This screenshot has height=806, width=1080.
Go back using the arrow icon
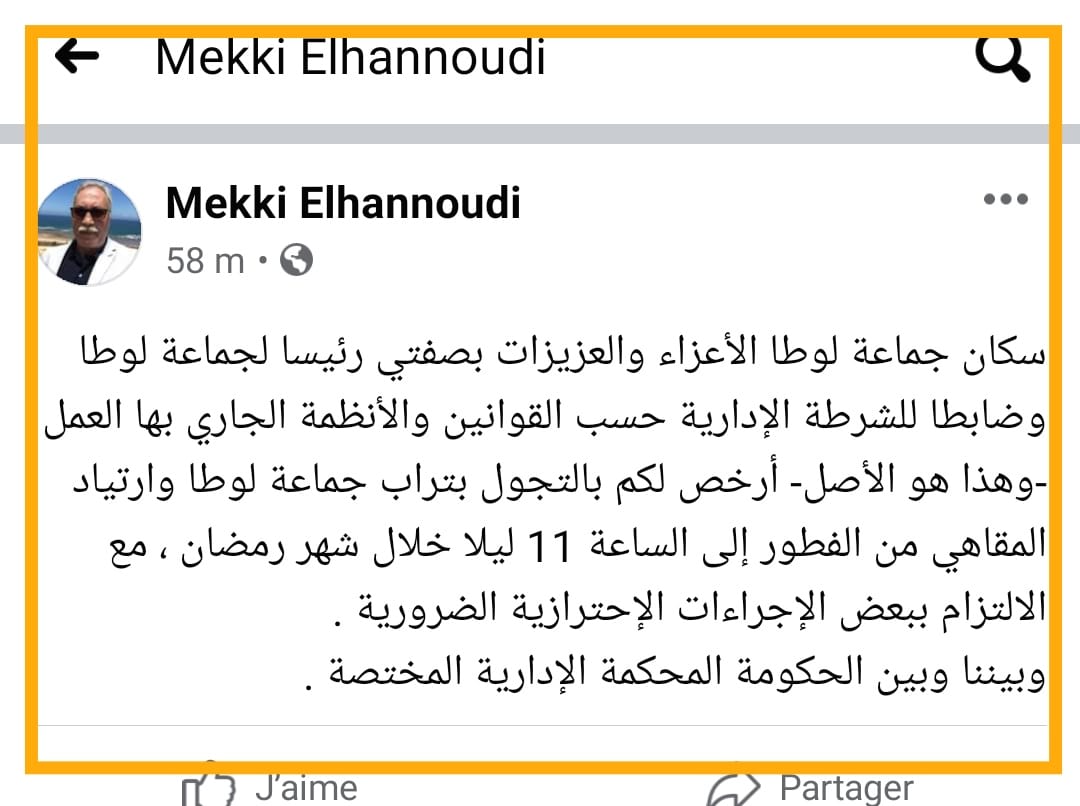(77, 57)
